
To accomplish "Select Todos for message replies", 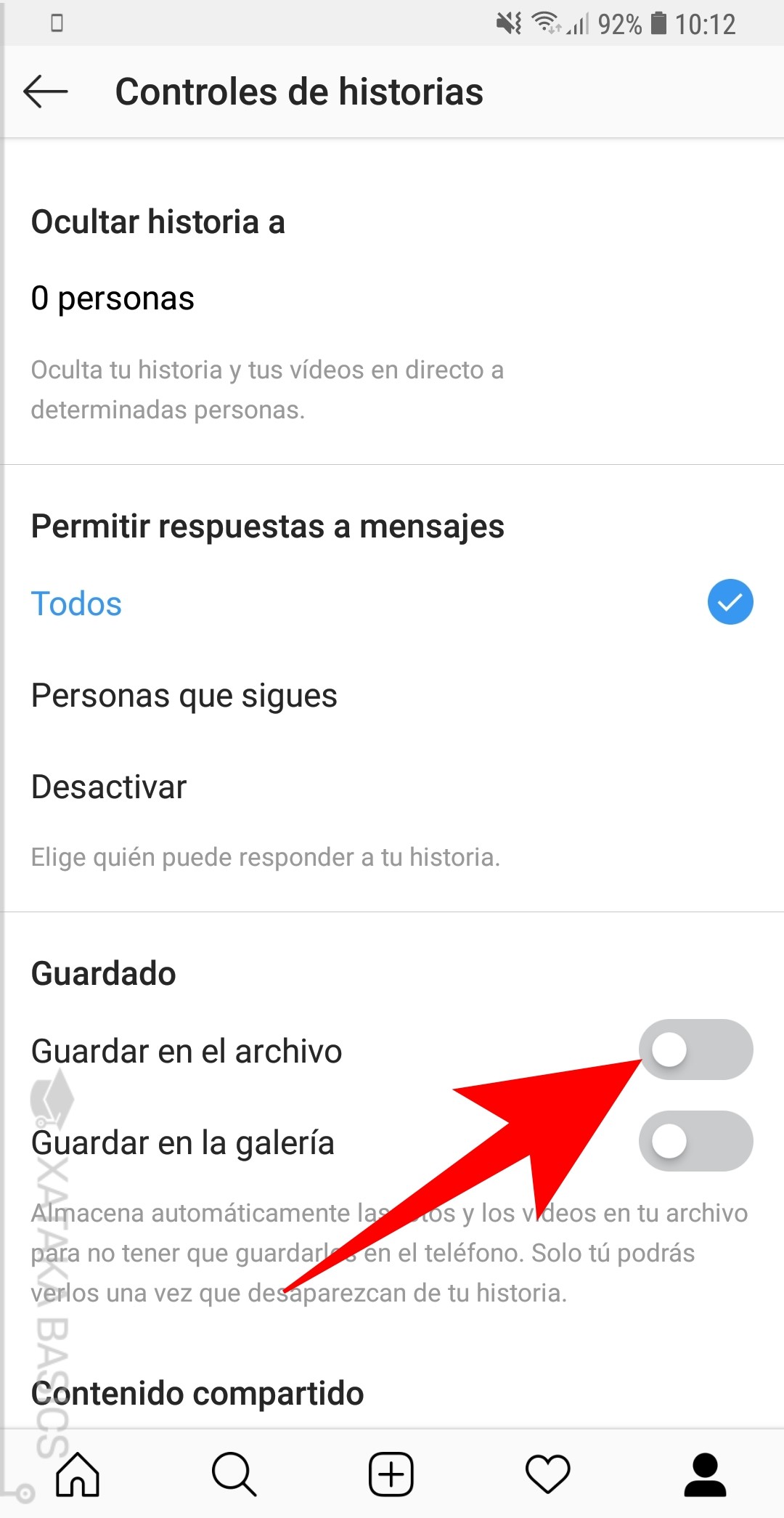I will coord(392,603).
